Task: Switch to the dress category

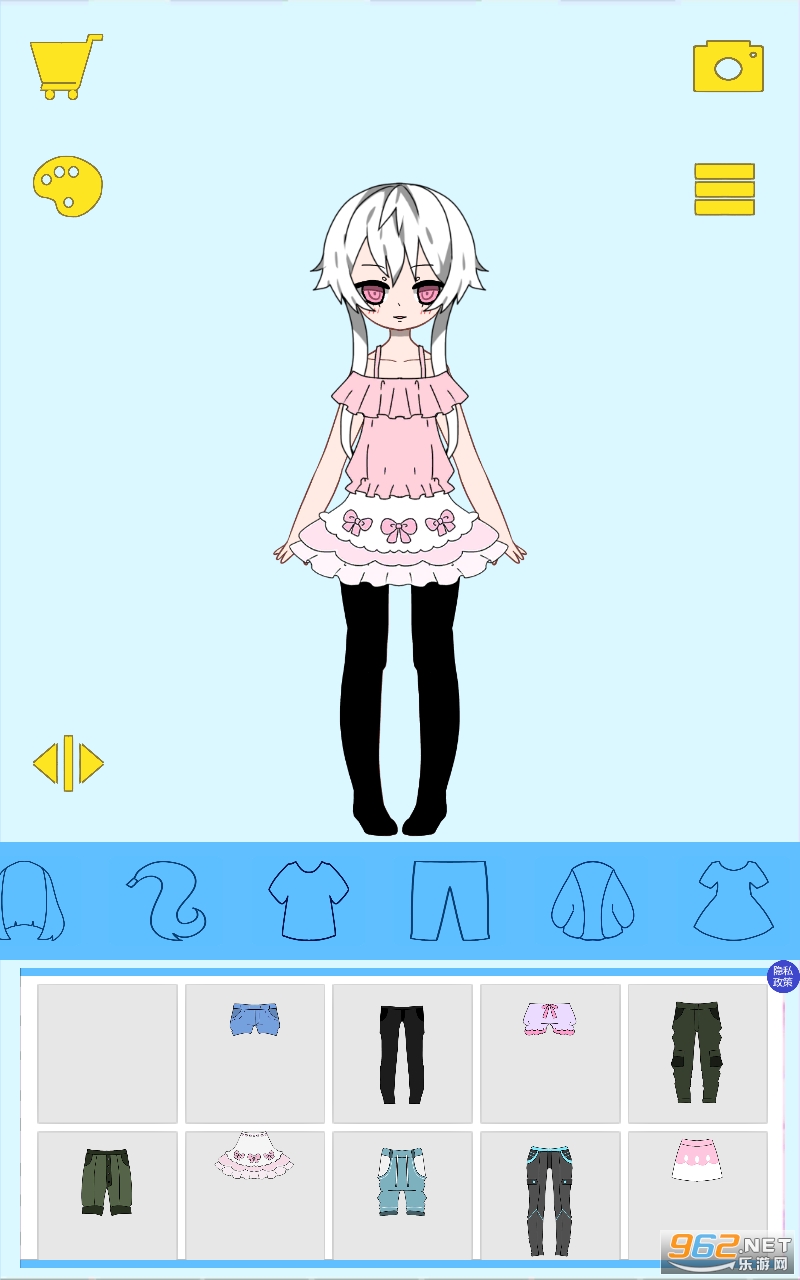Action: (x=734, y=900)
